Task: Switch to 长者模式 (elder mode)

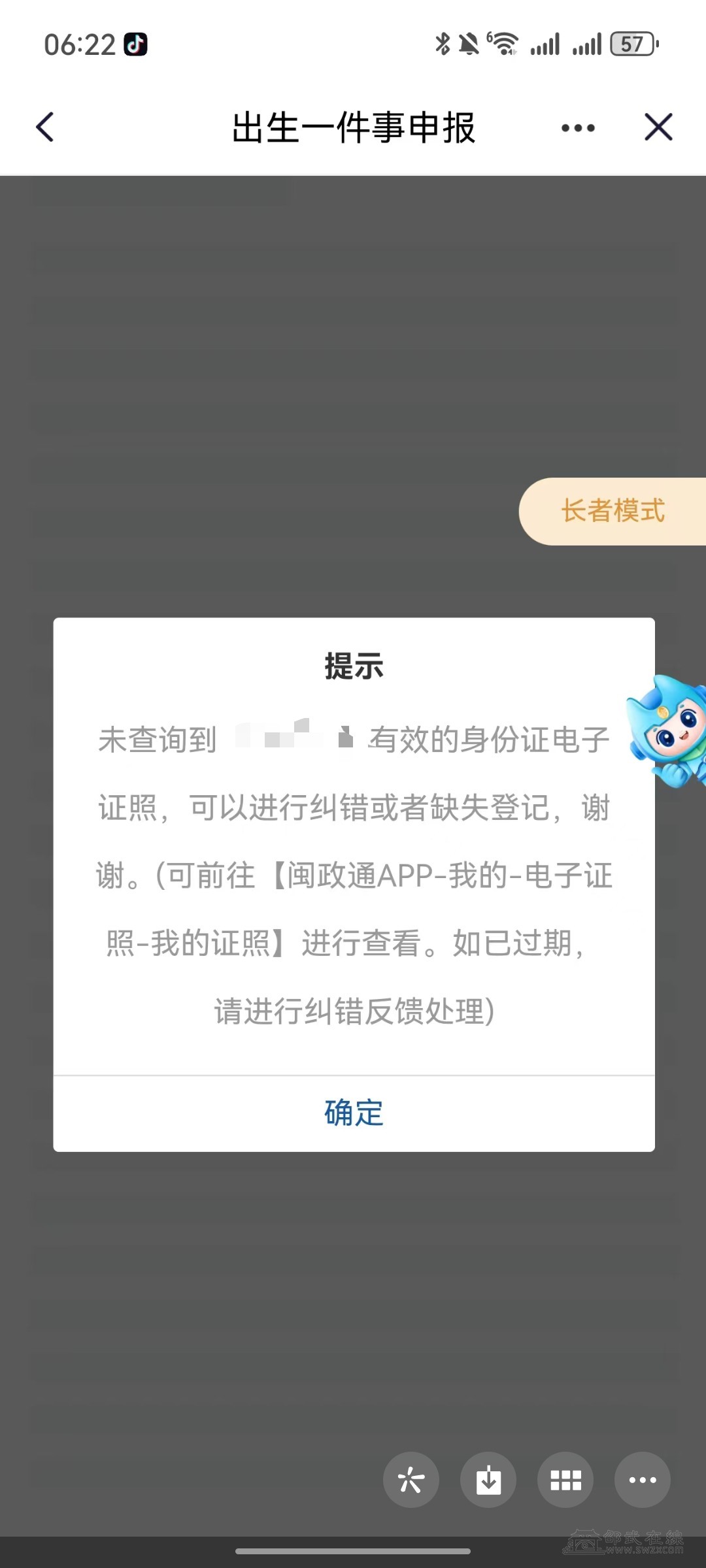Action: pos(613,512)
